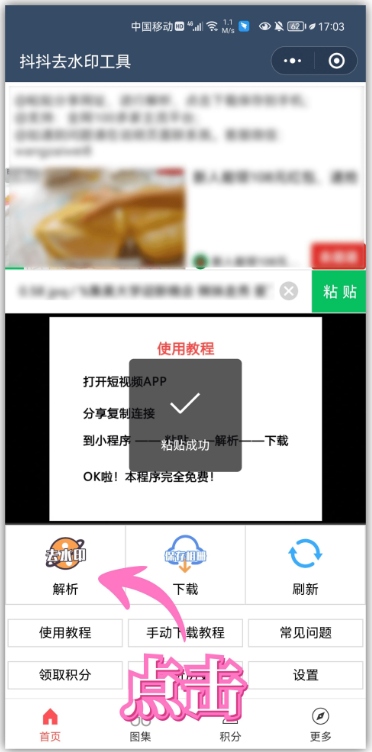Open 常见问题 FAQ
372x752 pixels.
click(305, 633)
